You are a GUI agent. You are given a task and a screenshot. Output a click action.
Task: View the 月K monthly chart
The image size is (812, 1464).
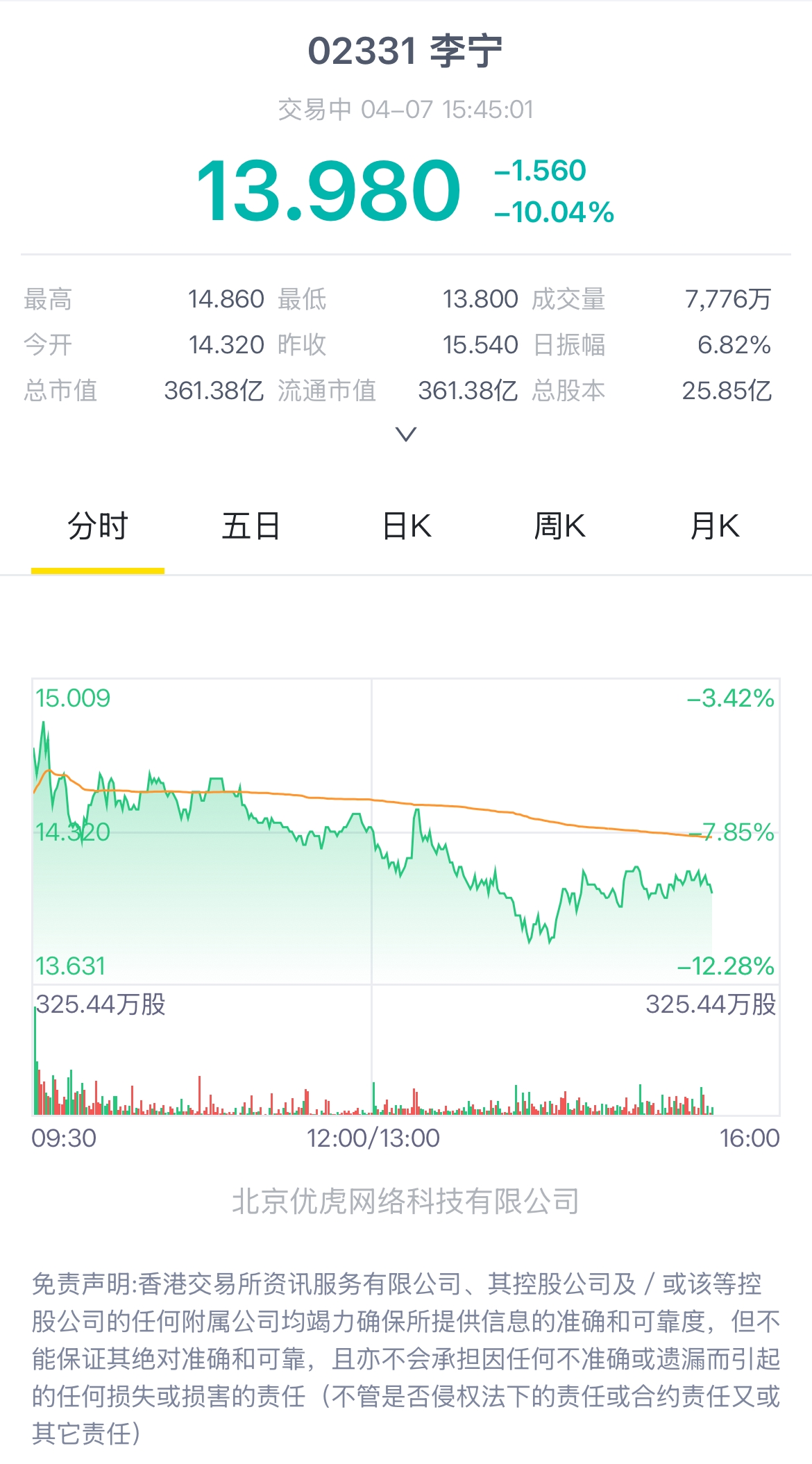(x=714, y=526)
